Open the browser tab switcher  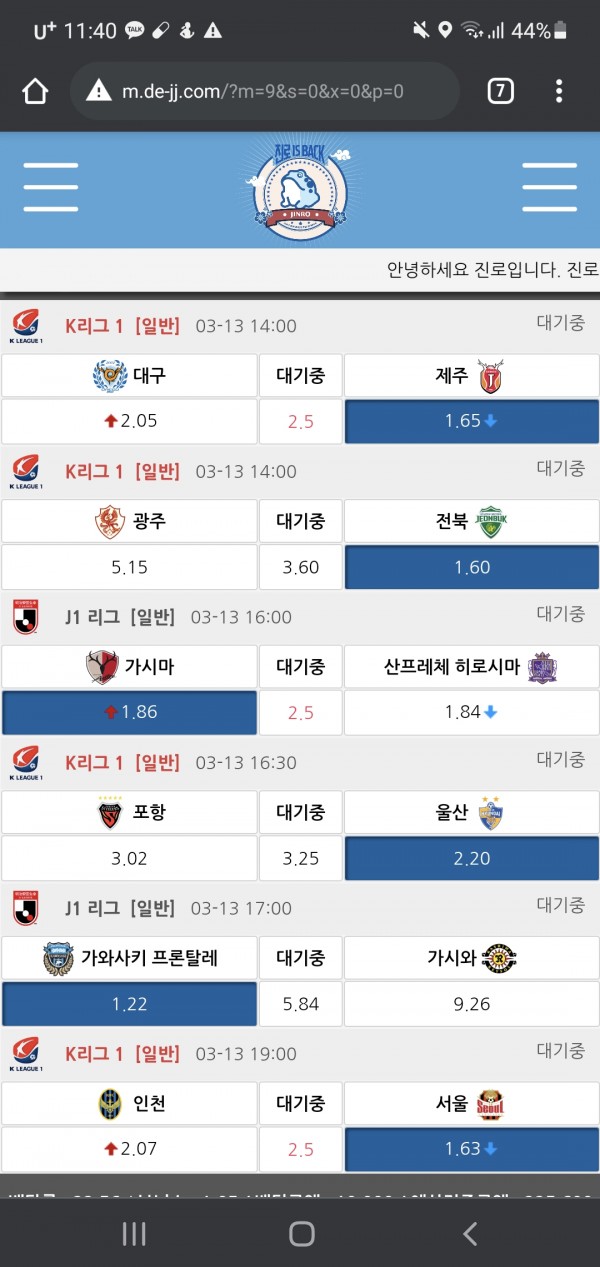click(x=500, y=92)
